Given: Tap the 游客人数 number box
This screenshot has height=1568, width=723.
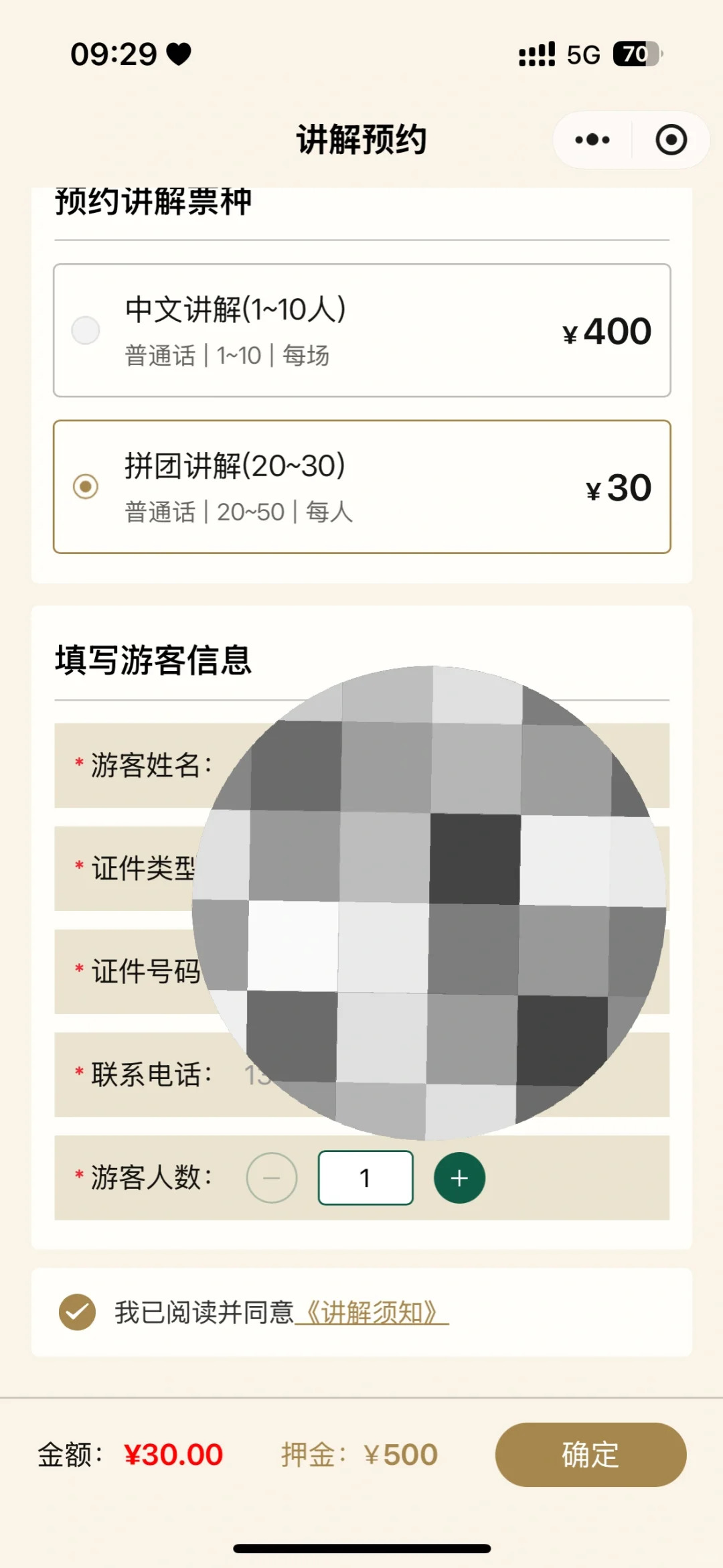Looking at the screenshot, I should (366, 1178).
